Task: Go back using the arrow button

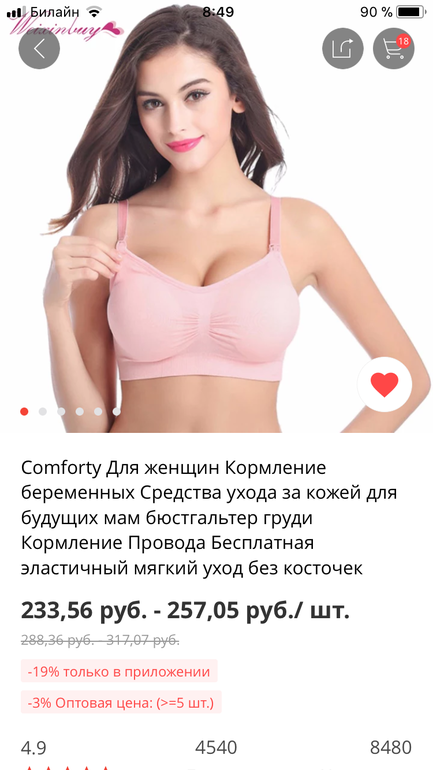Action: click(x=39, y=49)
